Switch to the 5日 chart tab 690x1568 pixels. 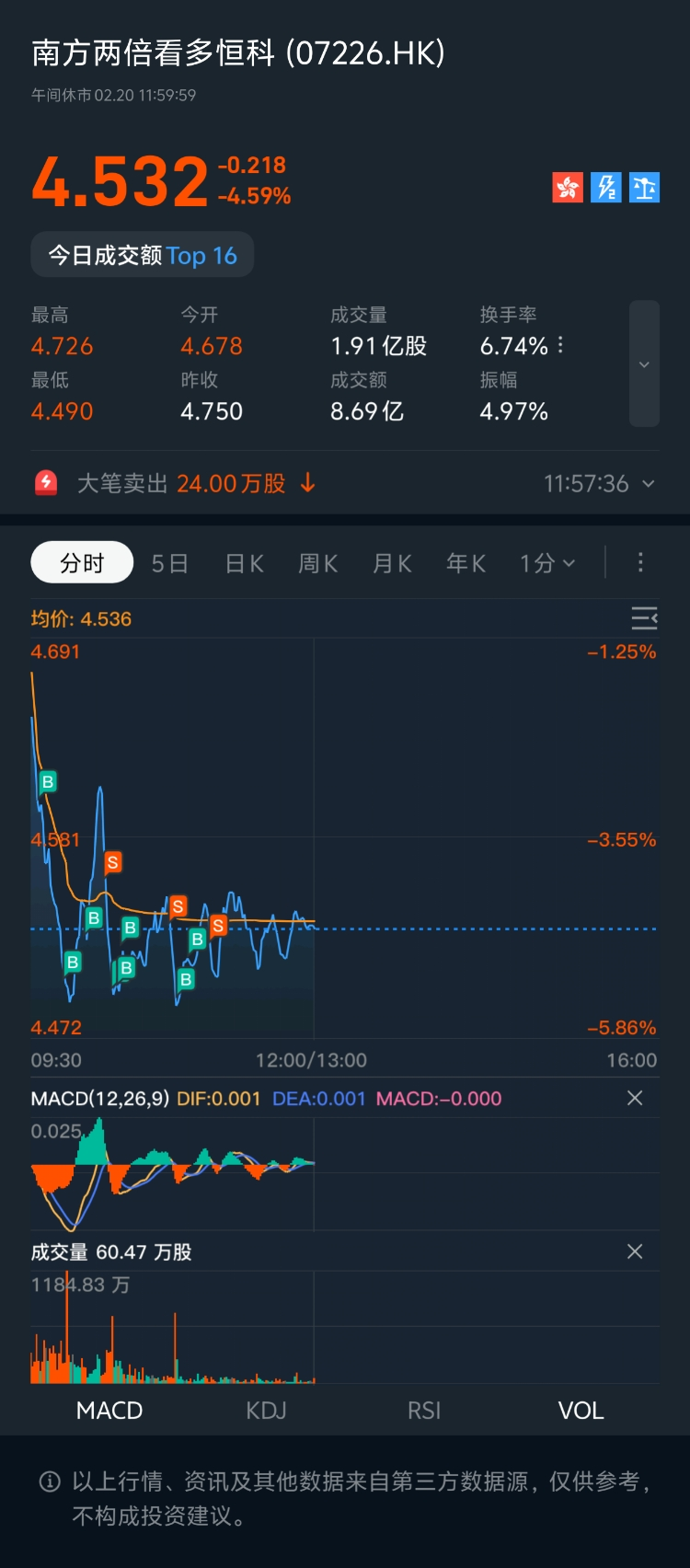(170, 563)
